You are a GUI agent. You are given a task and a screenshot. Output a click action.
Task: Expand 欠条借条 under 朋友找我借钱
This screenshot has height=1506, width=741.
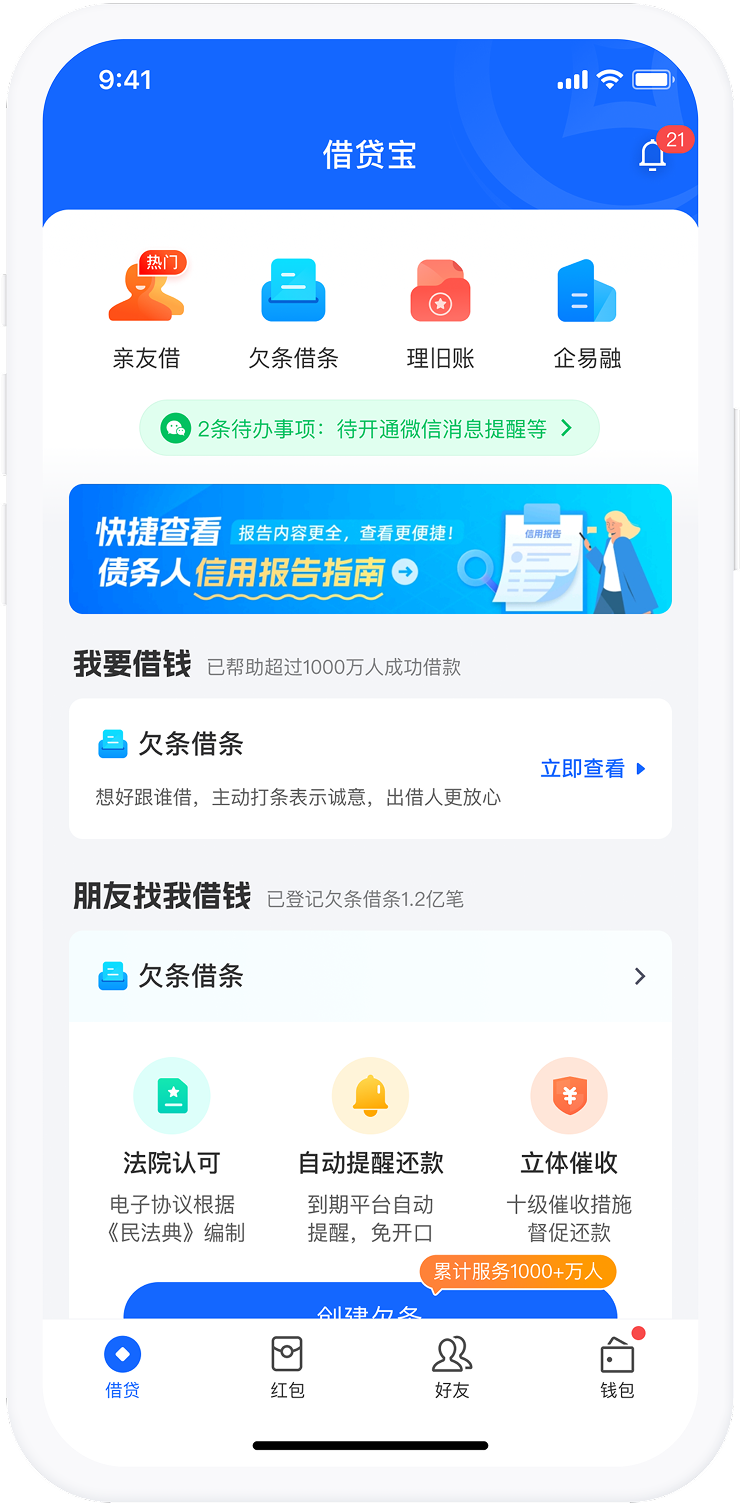coord(639,977)
